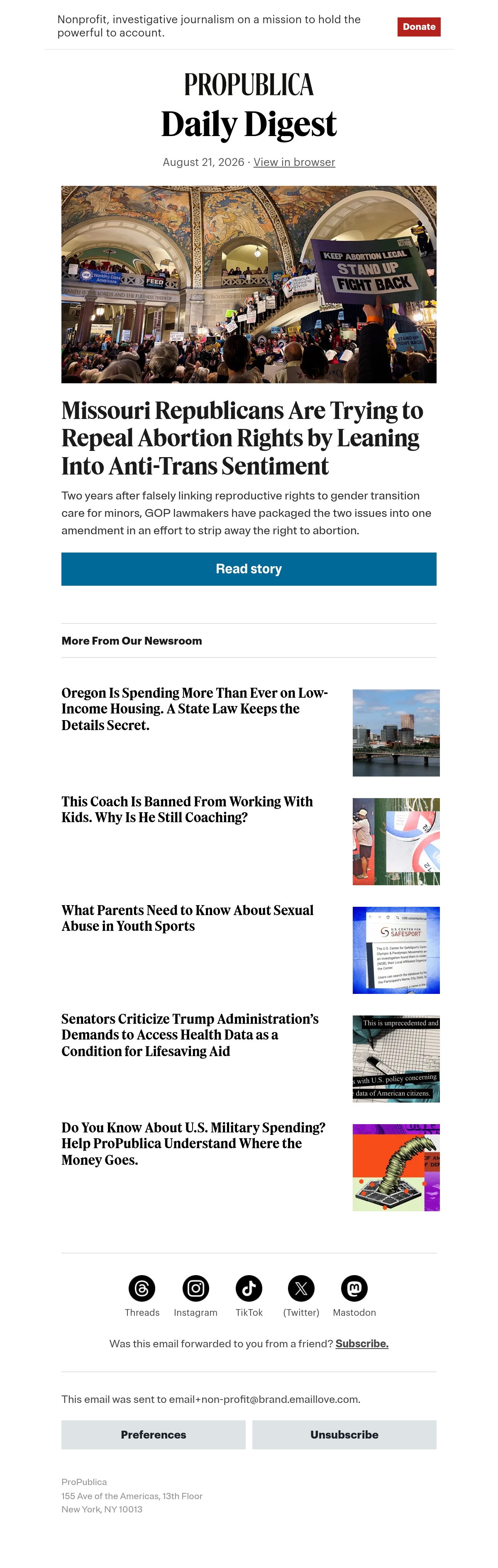This screenshot has height=1568, width=498.
Task: Tap the Read story button
Action: pos(249,569)
